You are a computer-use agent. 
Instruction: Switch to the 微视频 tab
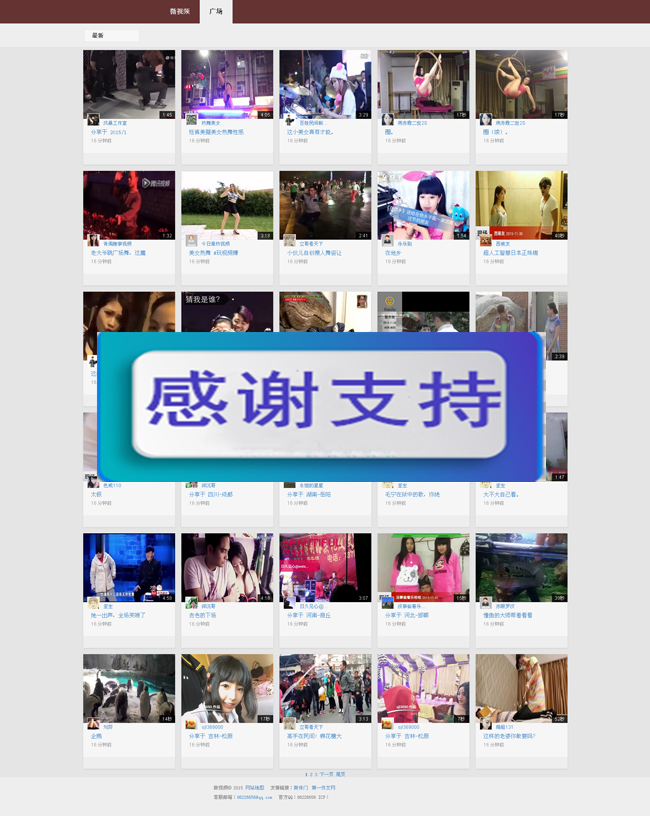tap(179, 11)
